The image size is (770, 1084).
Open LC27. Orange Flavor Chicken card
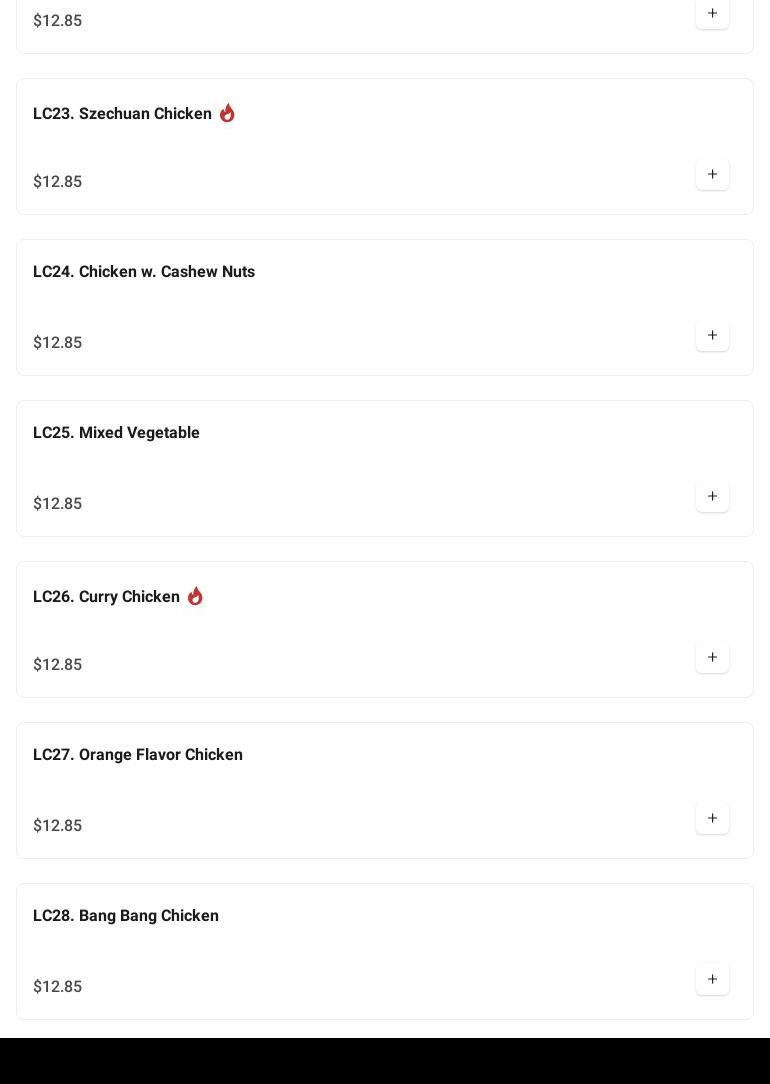coord(138,755)
